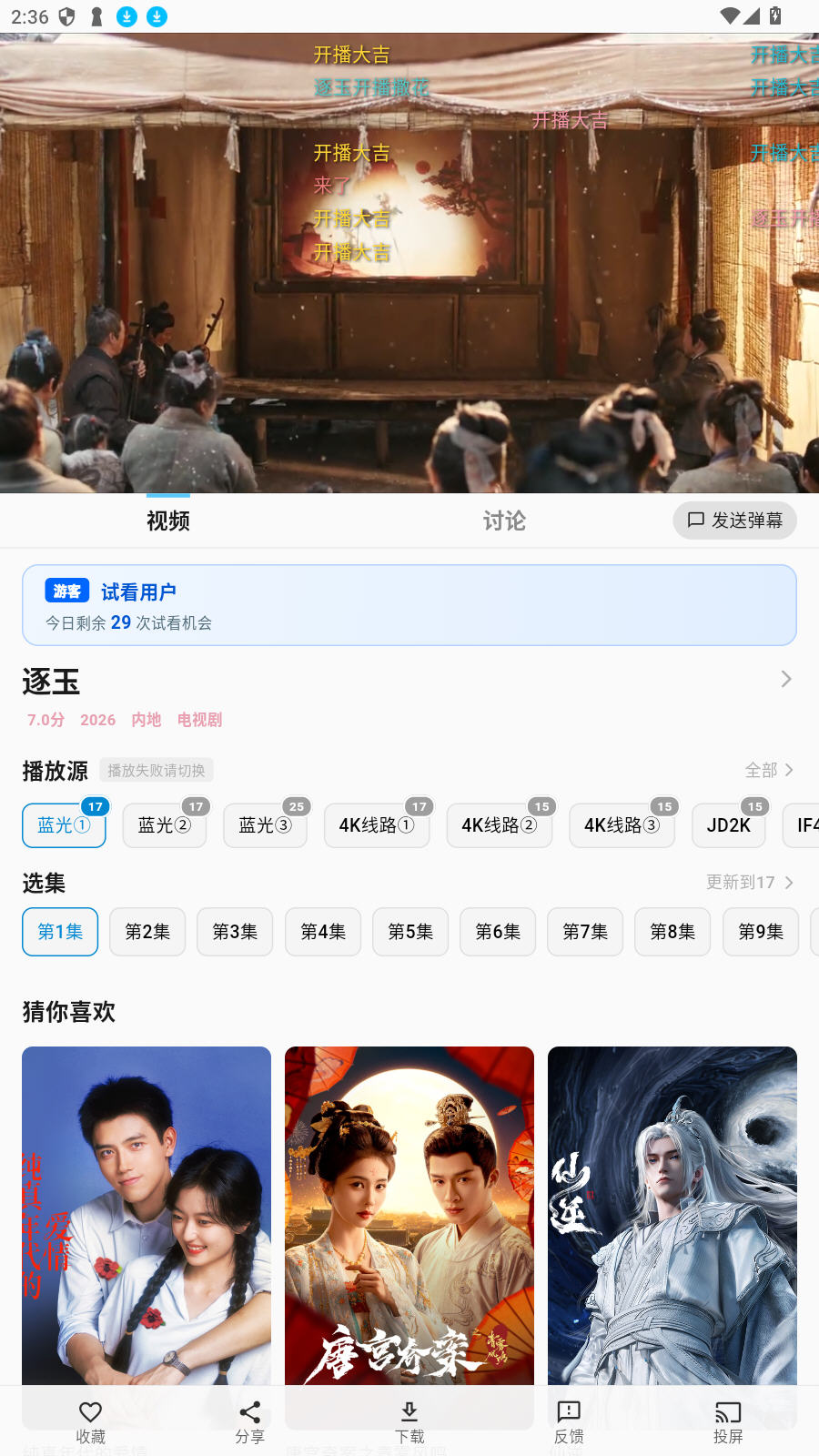Open full episode list via 更新到17
819x1456 pixels.
pos(748,883)
